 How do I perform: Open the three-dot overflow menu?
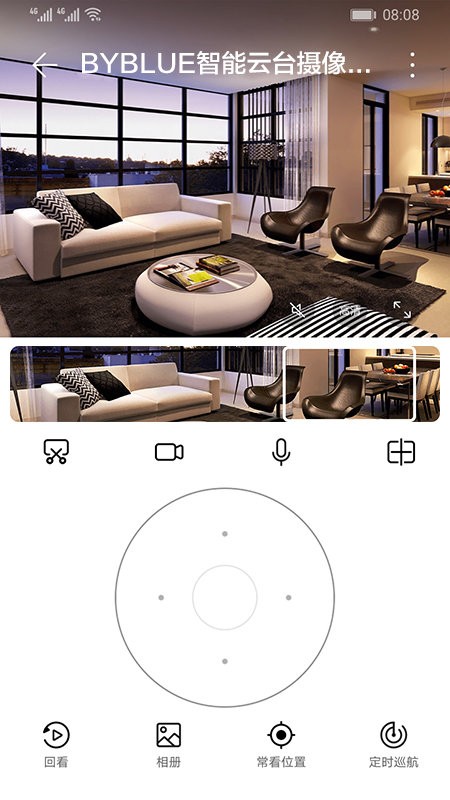(412, 65)
